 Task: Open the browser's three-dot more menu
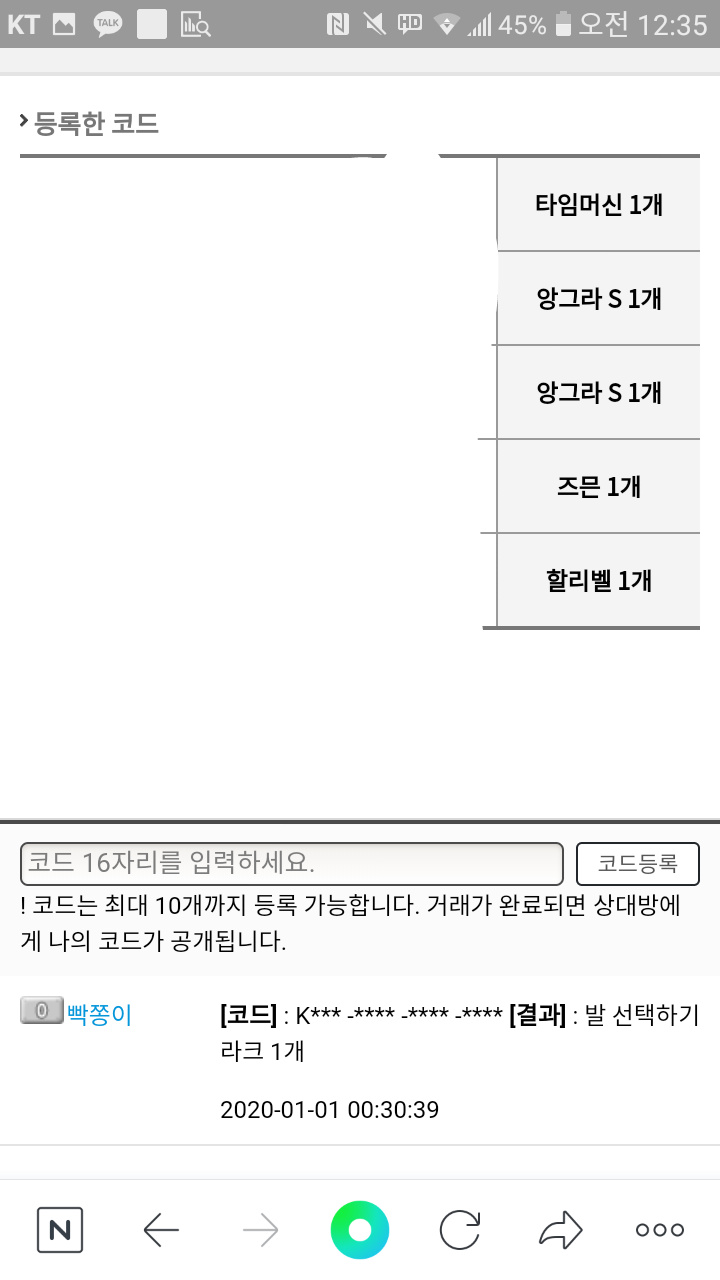pos(660,1230)
